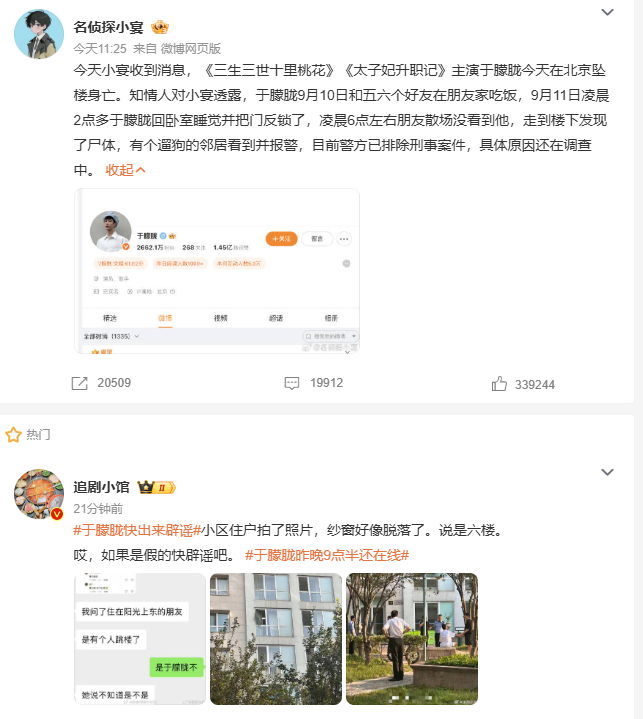The height and width of the screenshot is (719, 643).
Task: Open 名侦探小宴's profile avatar
Action: (39, 35)
